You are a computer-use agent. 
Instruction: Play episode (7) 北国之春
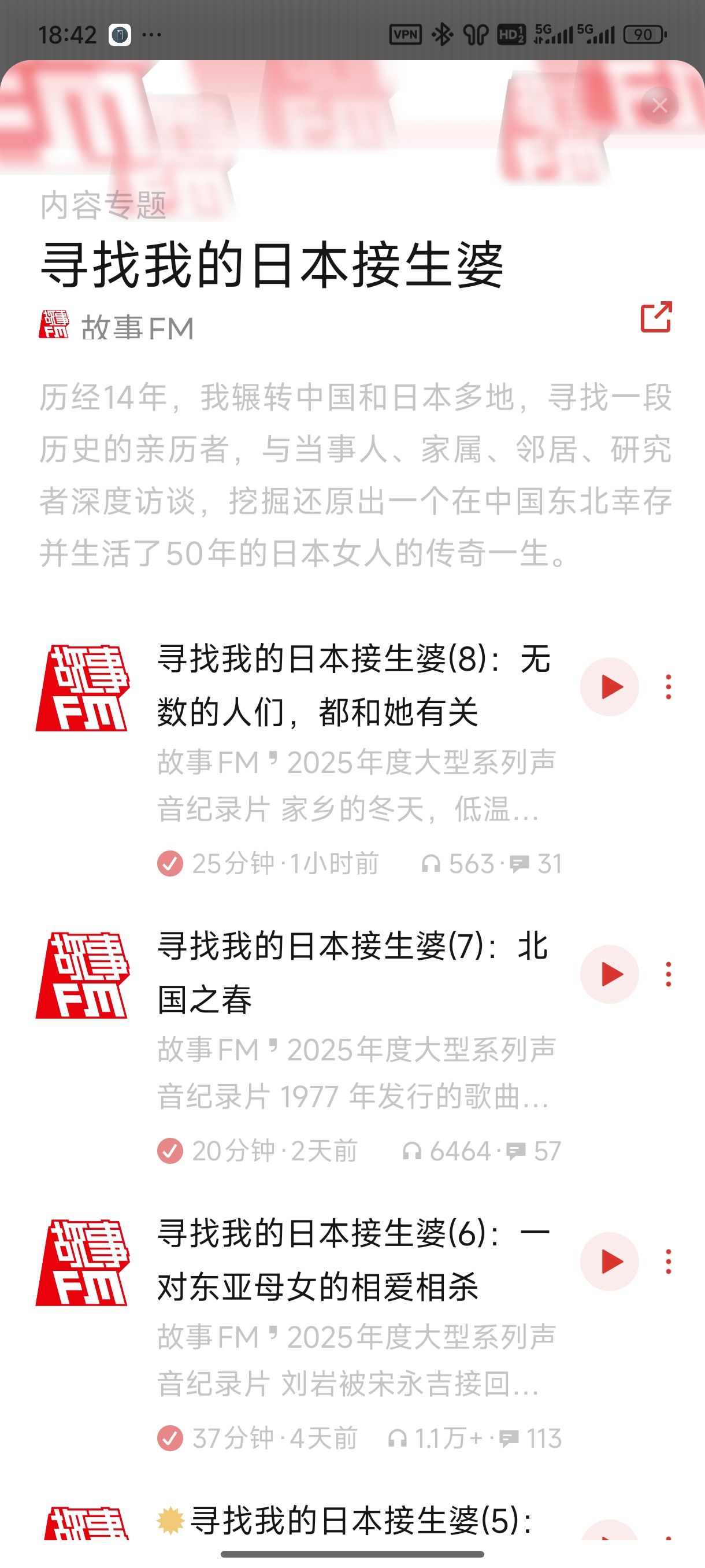point(609,974)
